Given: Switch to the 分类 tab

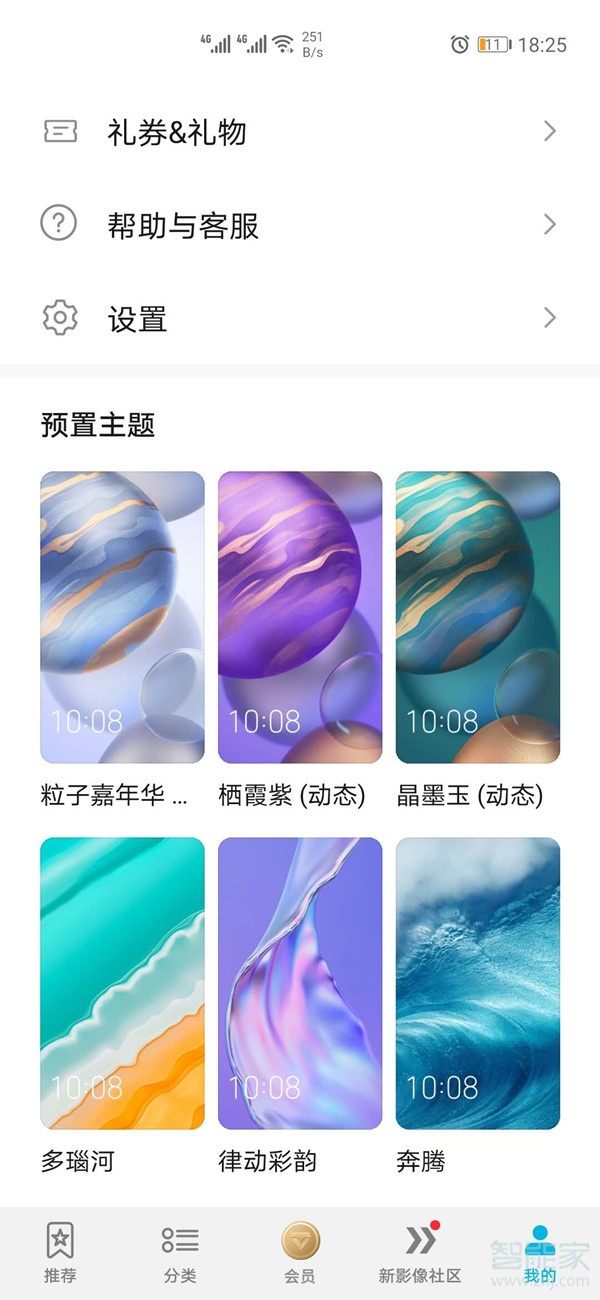Looking at the screenshot, I should pyautogui.click(x=180, y=1250).
